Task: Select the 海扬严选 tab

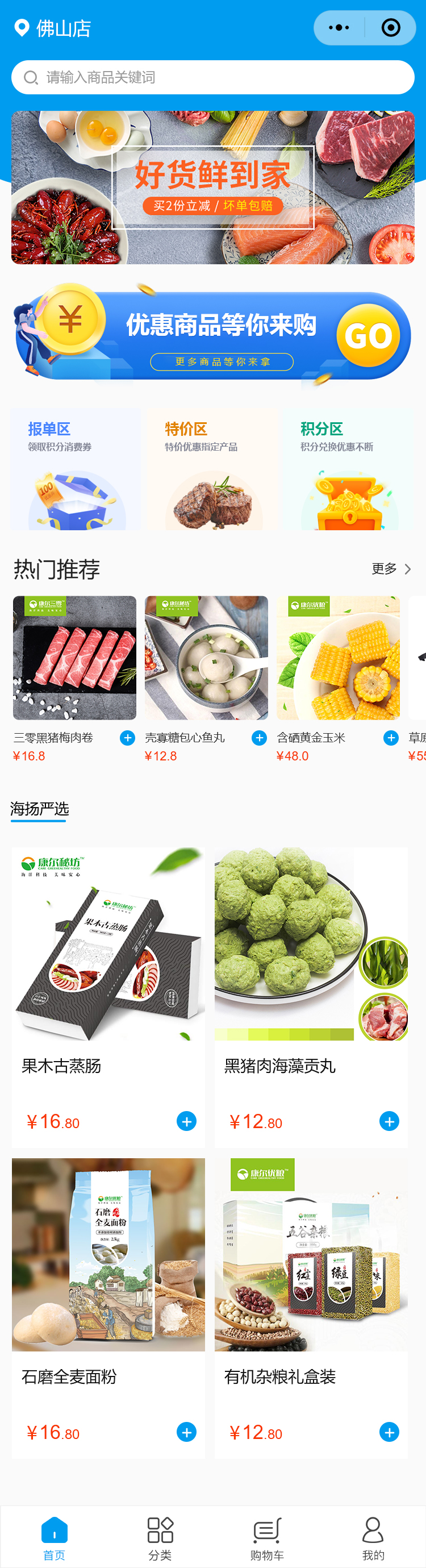Action: tap(40, 809)
